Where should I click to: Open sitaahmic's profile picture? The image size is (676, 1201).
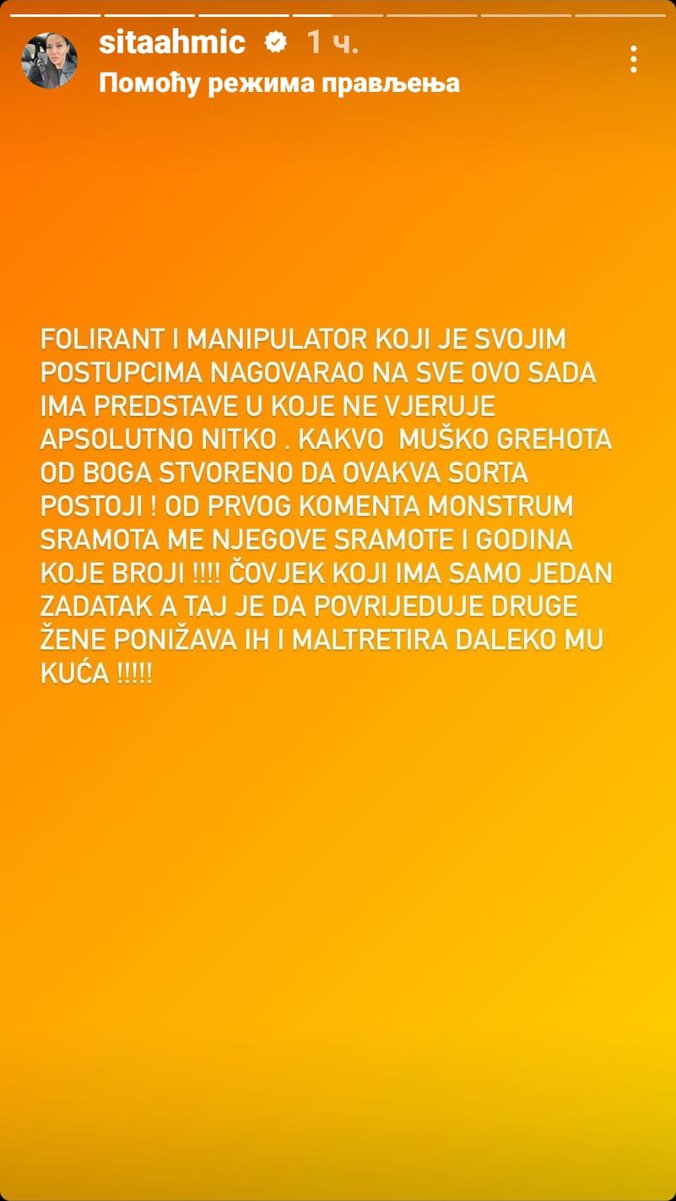pyautogui.click(x=49, y=60)
